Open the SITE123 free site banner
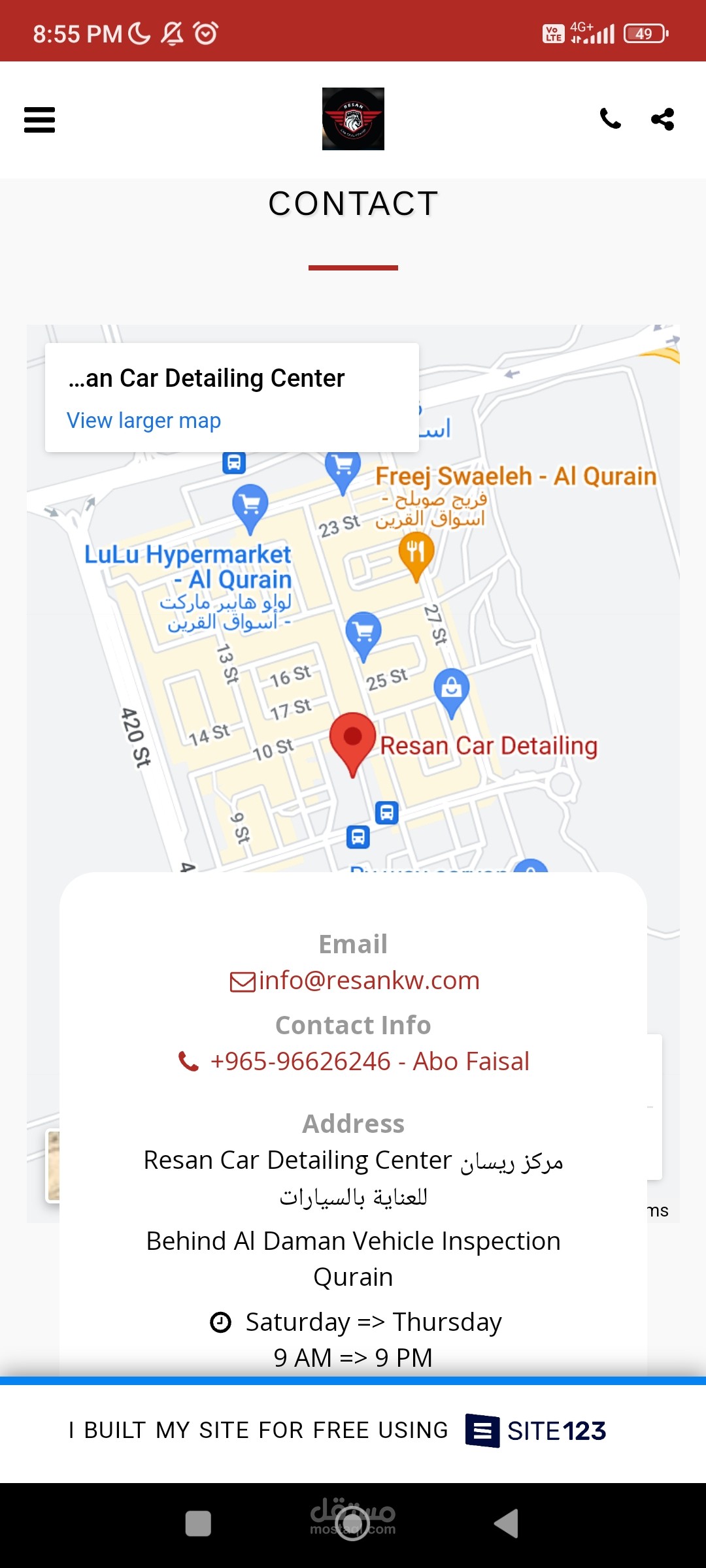Image resolution: width=706 pixels, height=1568 pixels. click(353, 1430)
